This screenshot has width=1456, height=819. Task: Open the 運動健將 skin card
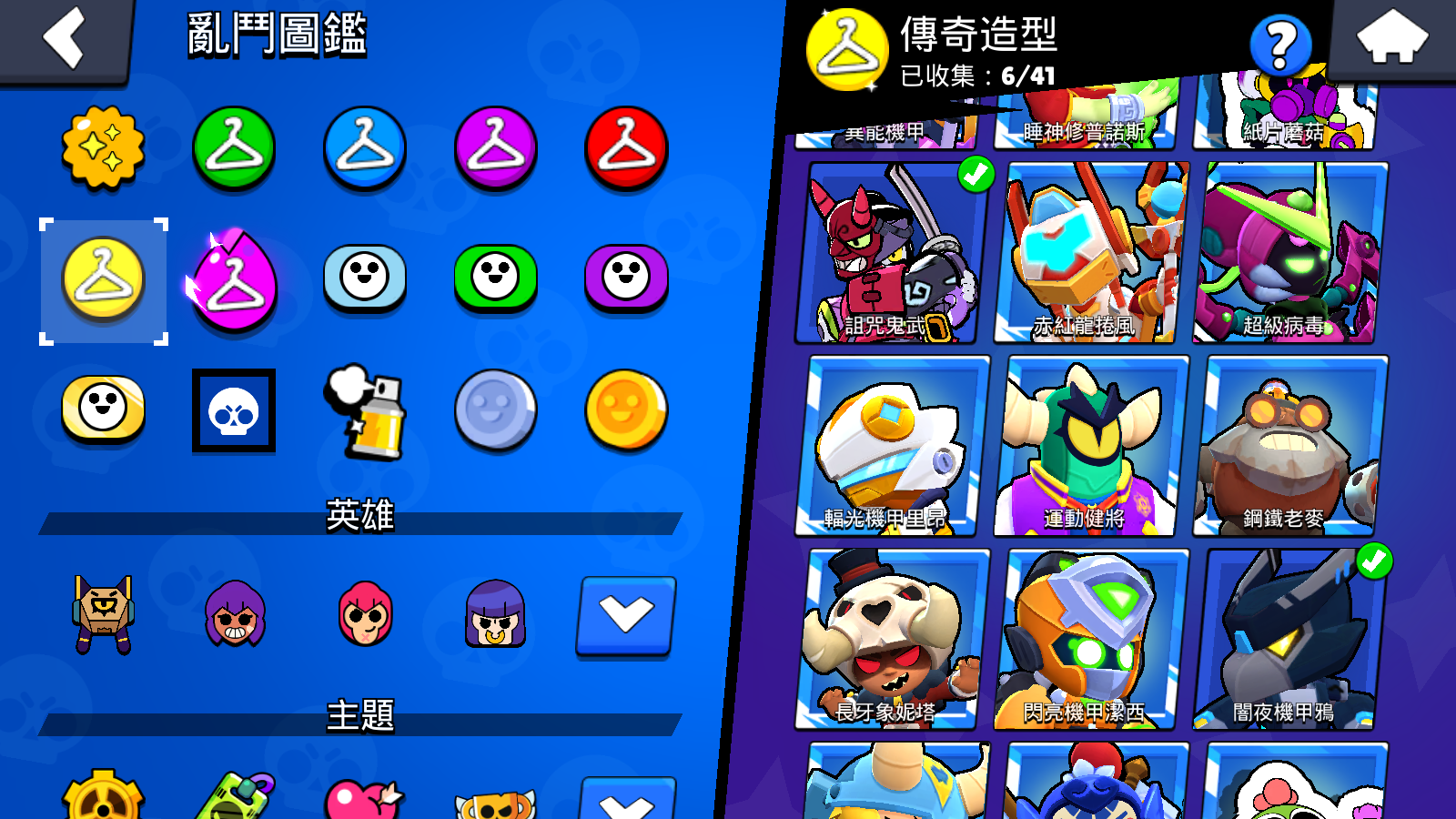[1090, 446]
